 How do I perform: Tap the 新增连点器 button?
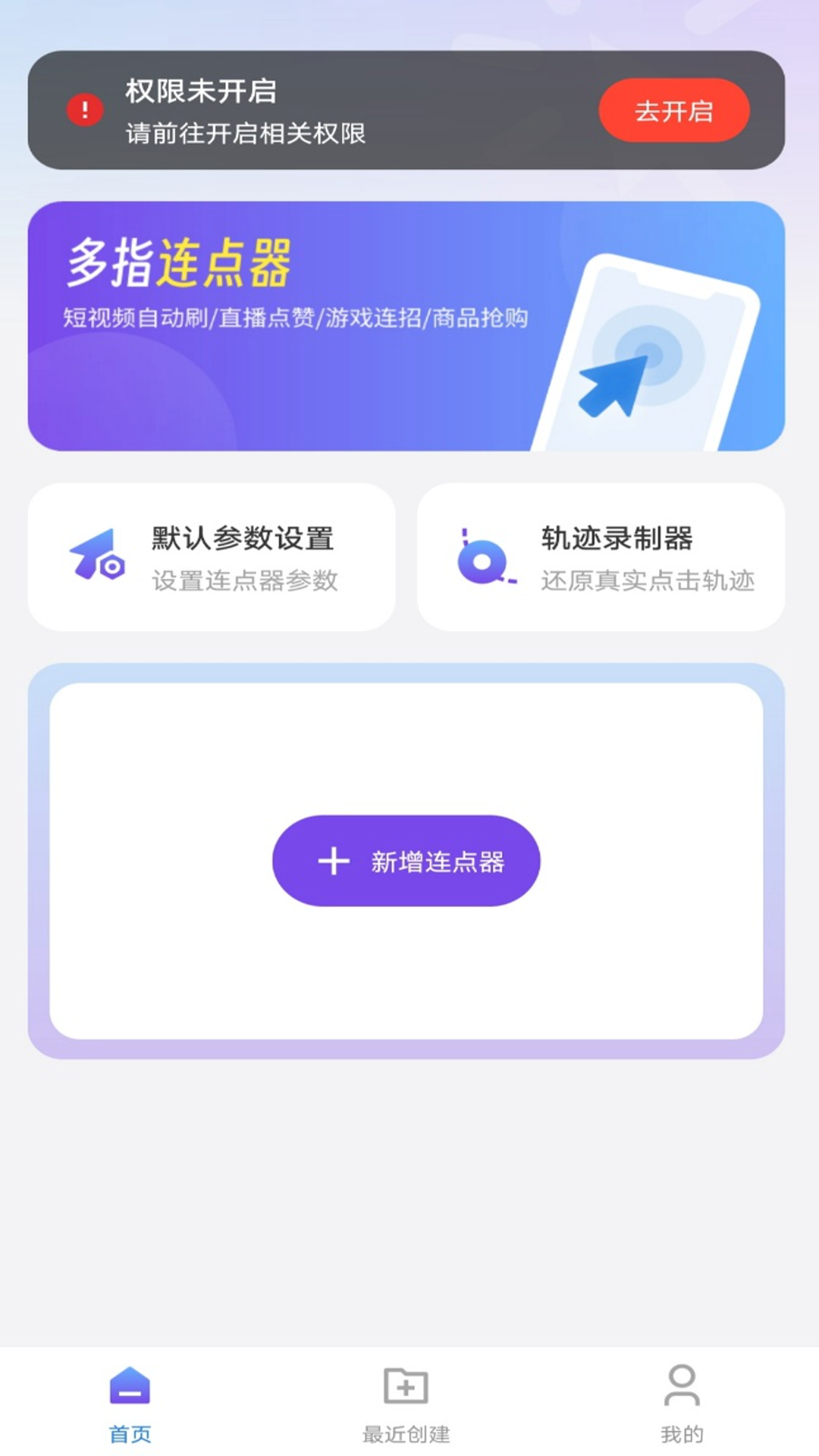(x=407, y=861)
